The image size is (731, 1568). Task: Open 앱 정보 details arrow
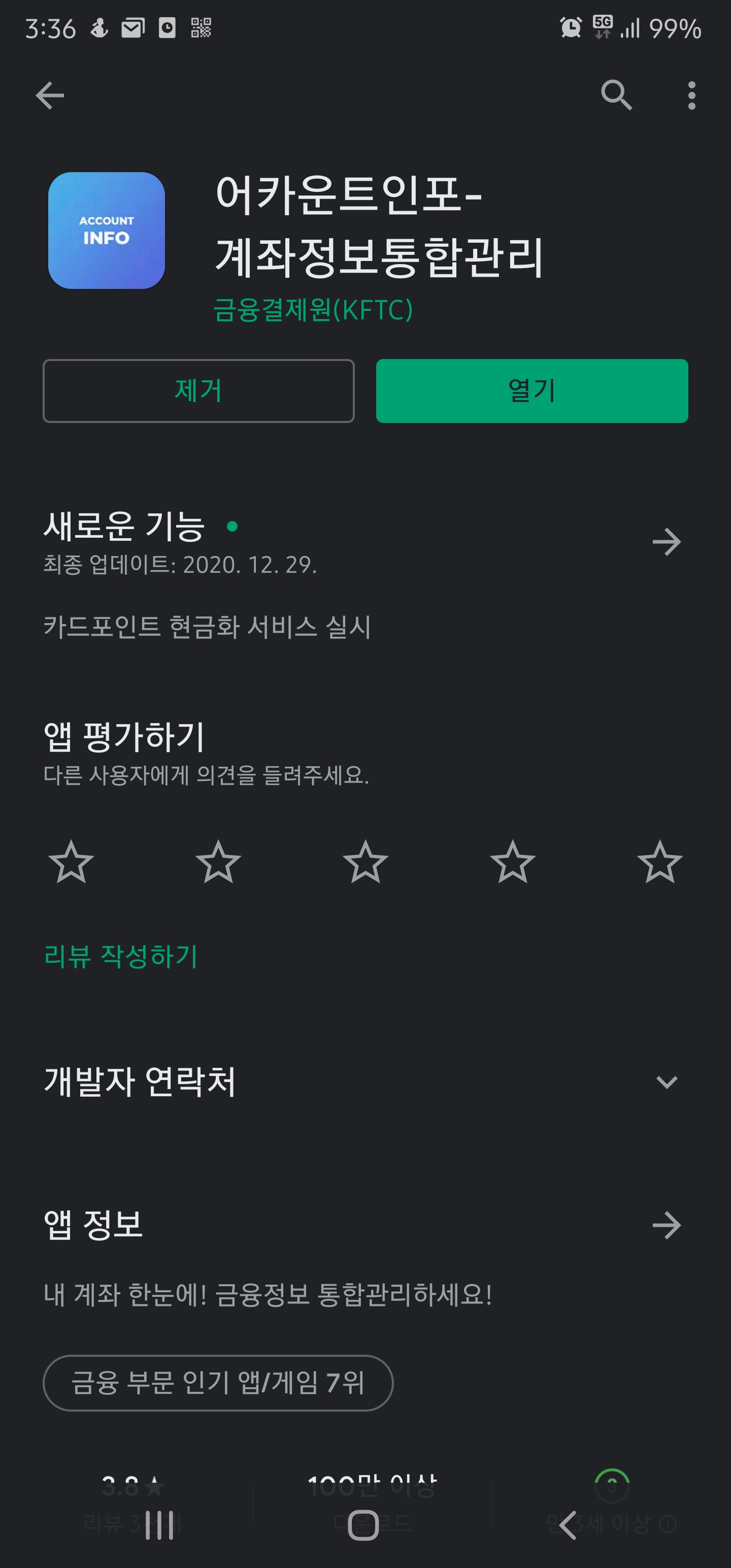[667, 1225]
